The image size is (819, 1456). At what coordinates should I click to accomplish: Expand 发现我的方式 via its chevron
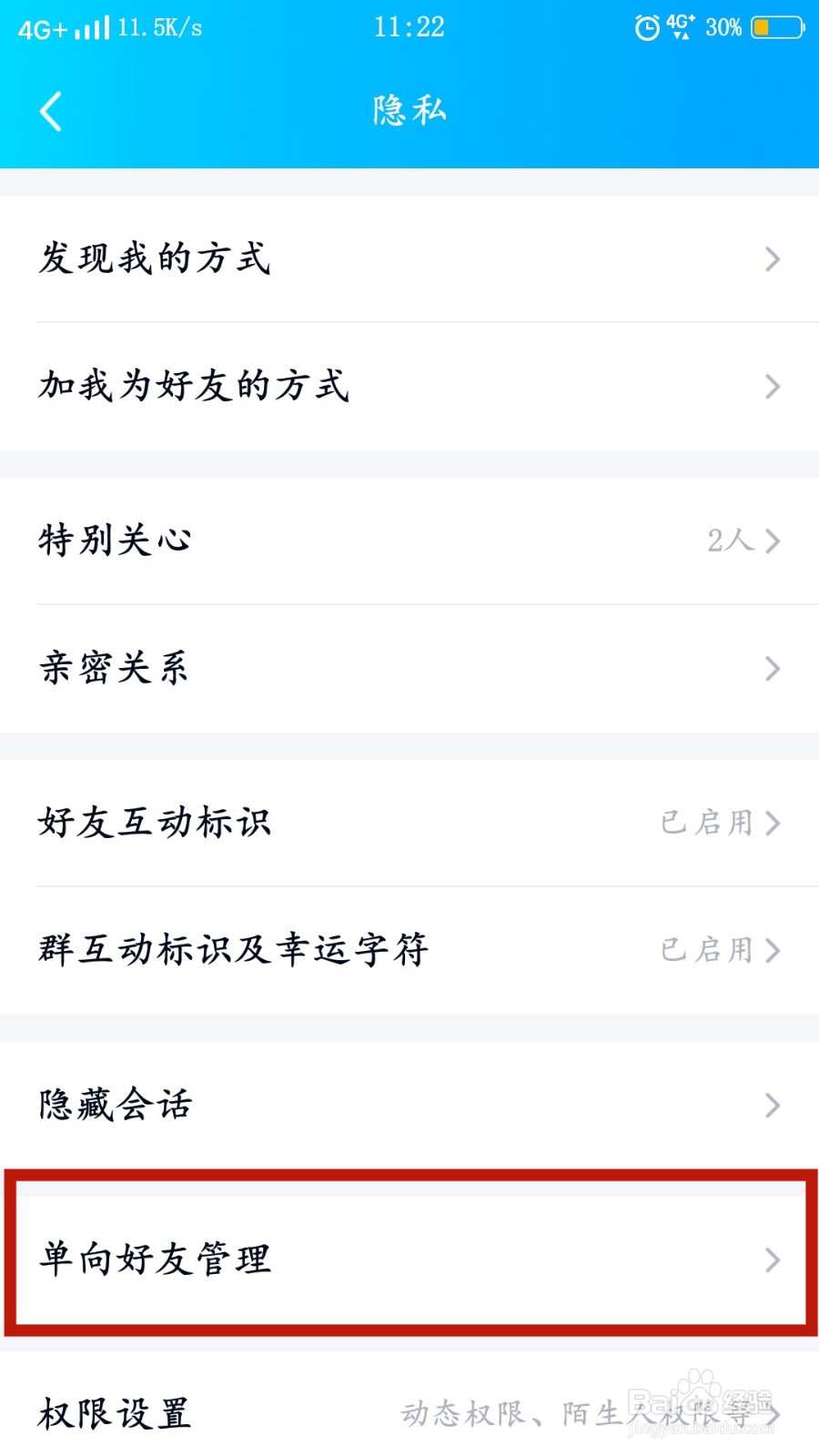click(x=773, y=260)
